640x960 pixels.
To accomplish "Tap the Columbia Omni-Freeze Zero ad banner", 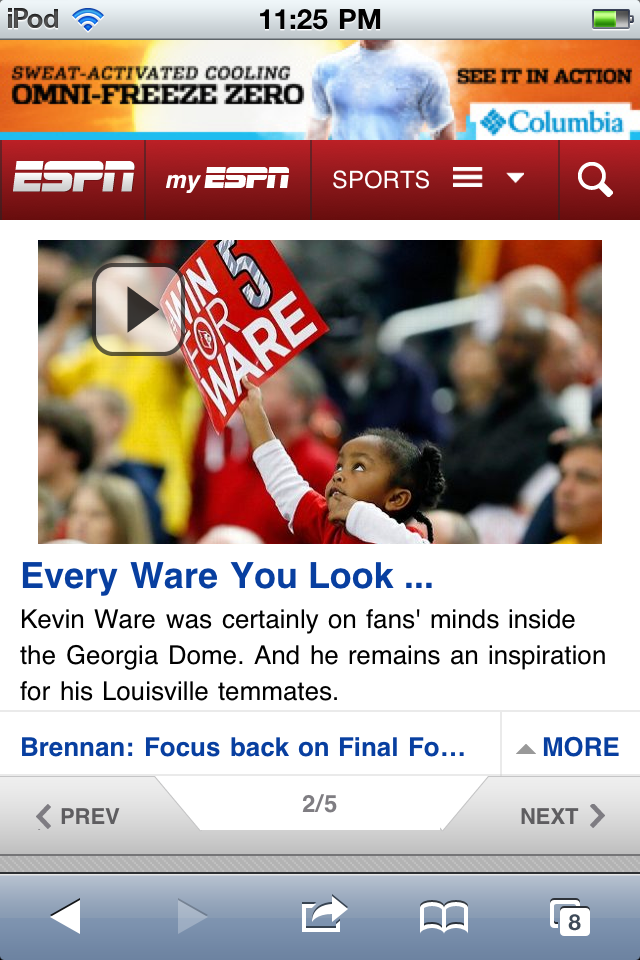I will pos(320,90).
